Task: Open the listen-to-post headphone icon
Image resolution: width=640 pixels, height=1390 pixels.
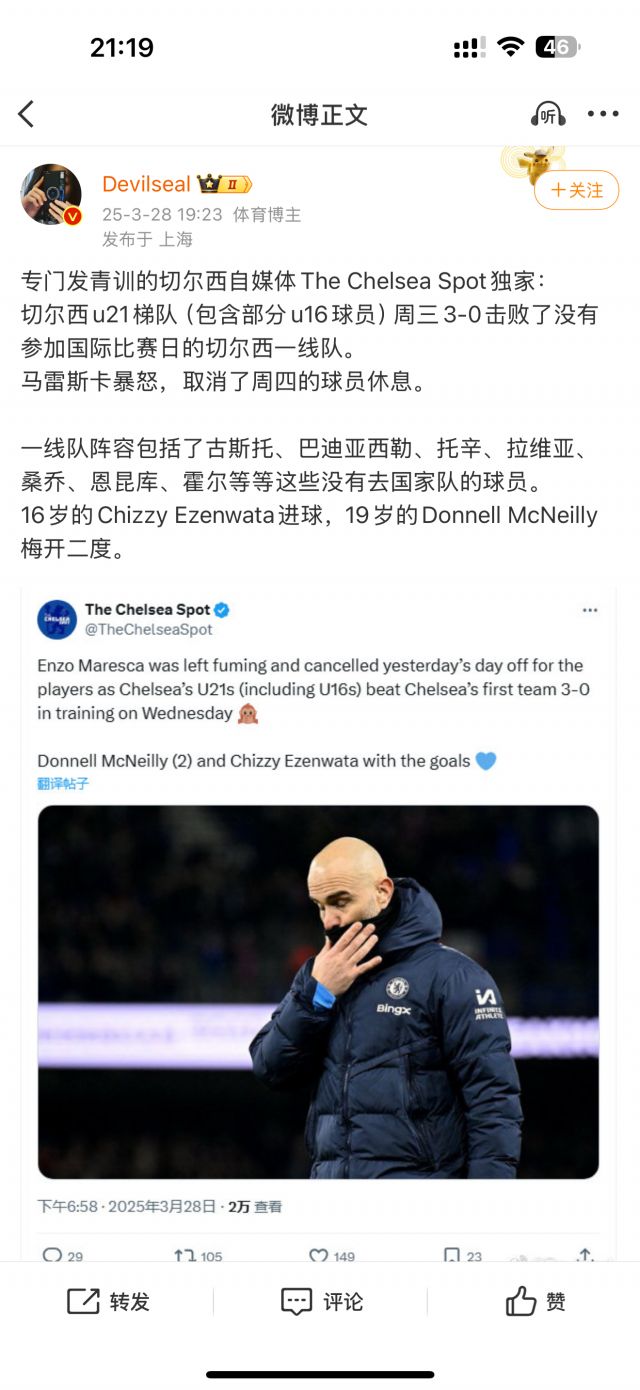Action: tap(547, 114)
